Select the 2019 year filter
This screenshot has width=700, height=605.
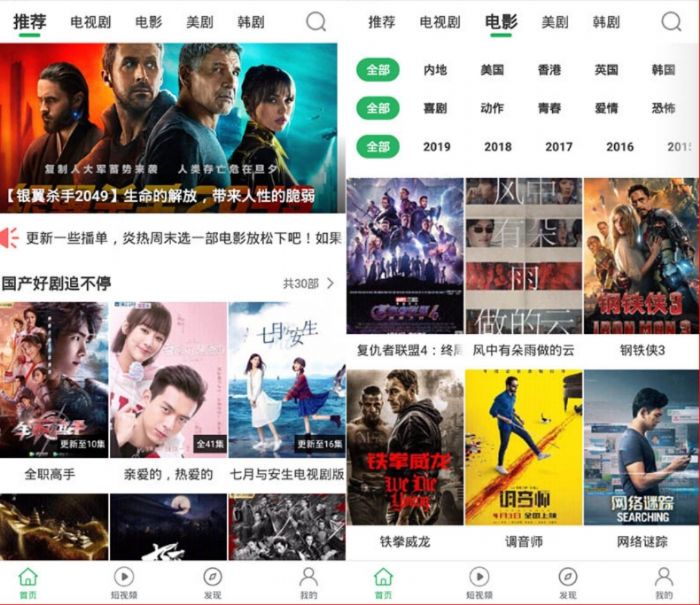point(437,147)
